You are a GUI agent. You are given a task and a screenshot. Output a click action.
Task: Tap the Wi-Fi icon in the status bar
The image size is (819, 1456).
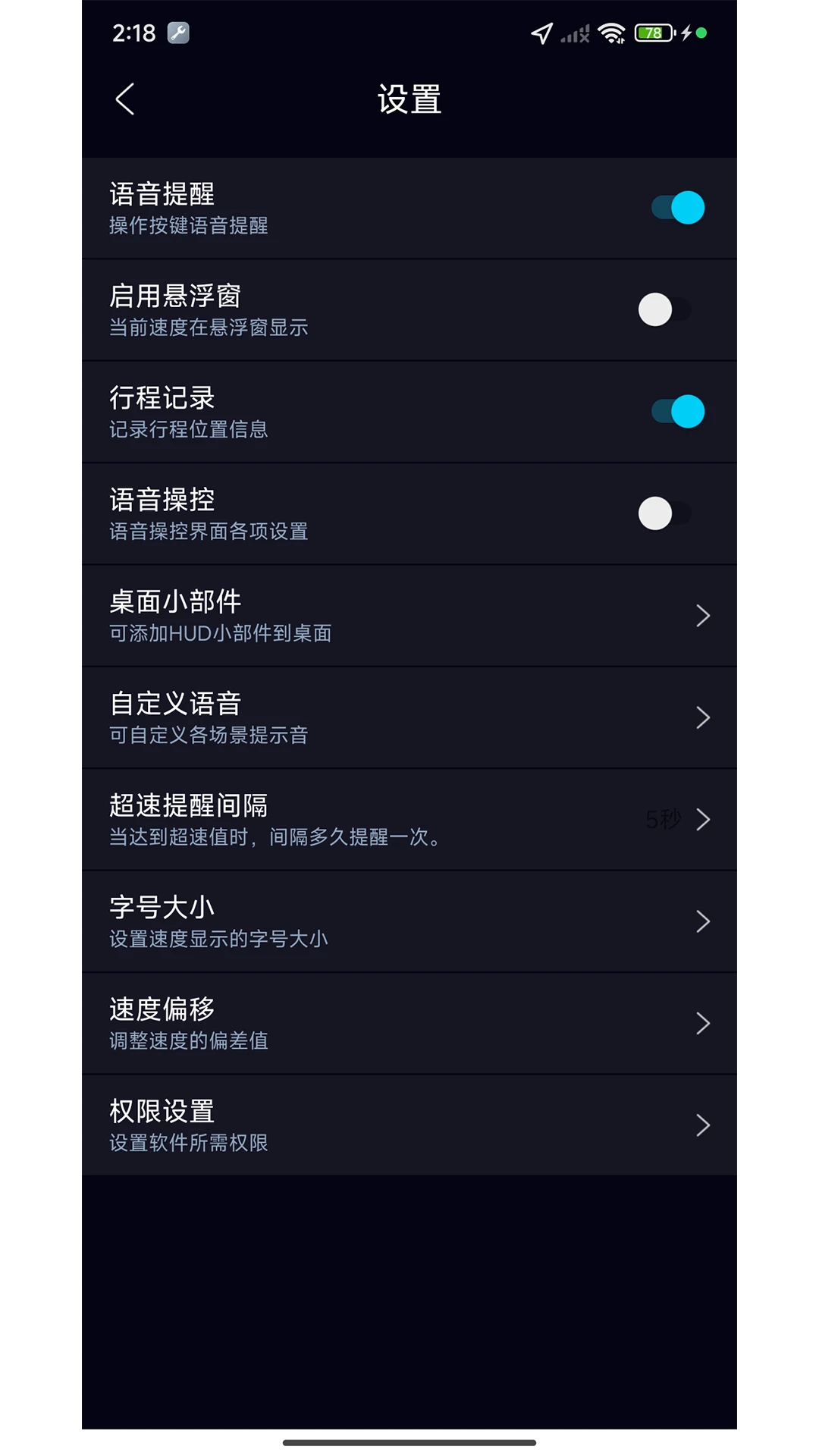pos(611,33)
